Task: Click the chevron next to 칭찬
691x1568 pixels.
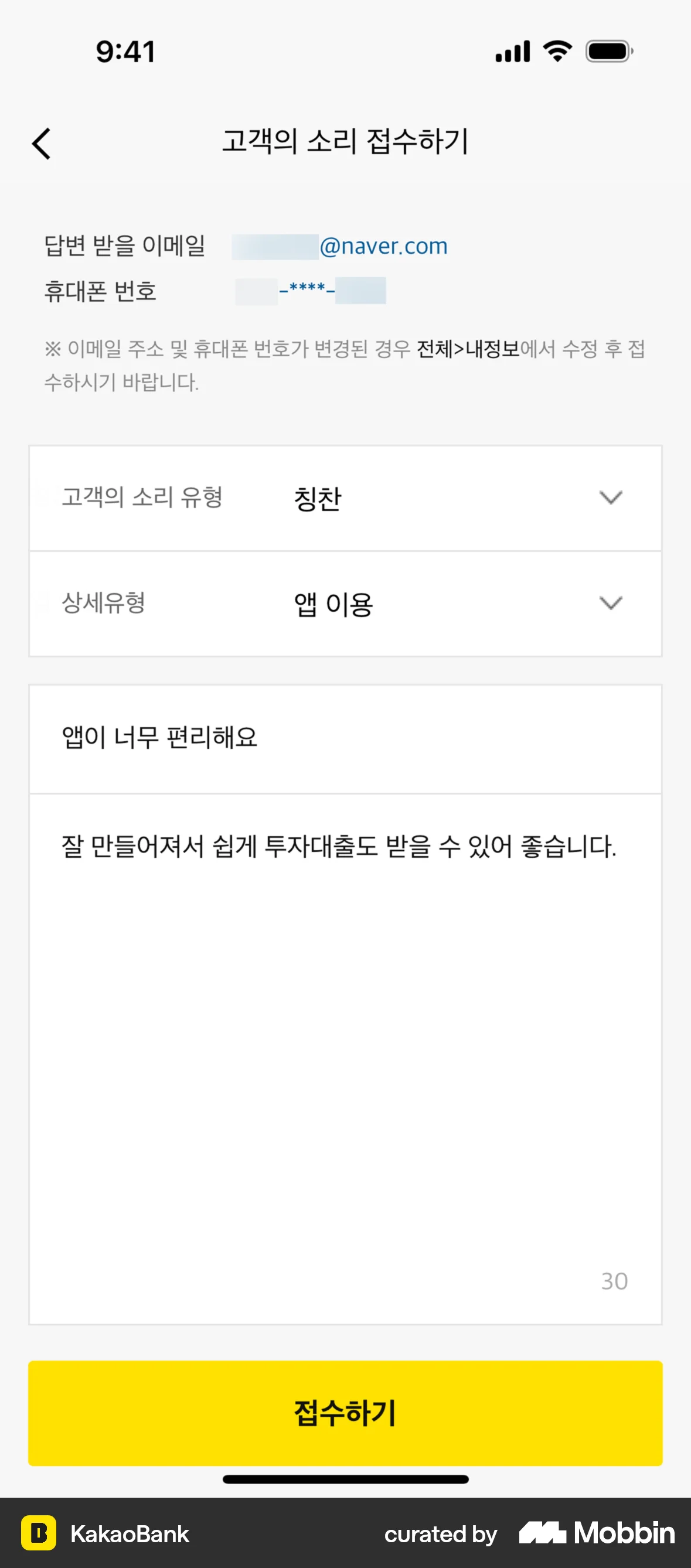Action: pos(611,497)
